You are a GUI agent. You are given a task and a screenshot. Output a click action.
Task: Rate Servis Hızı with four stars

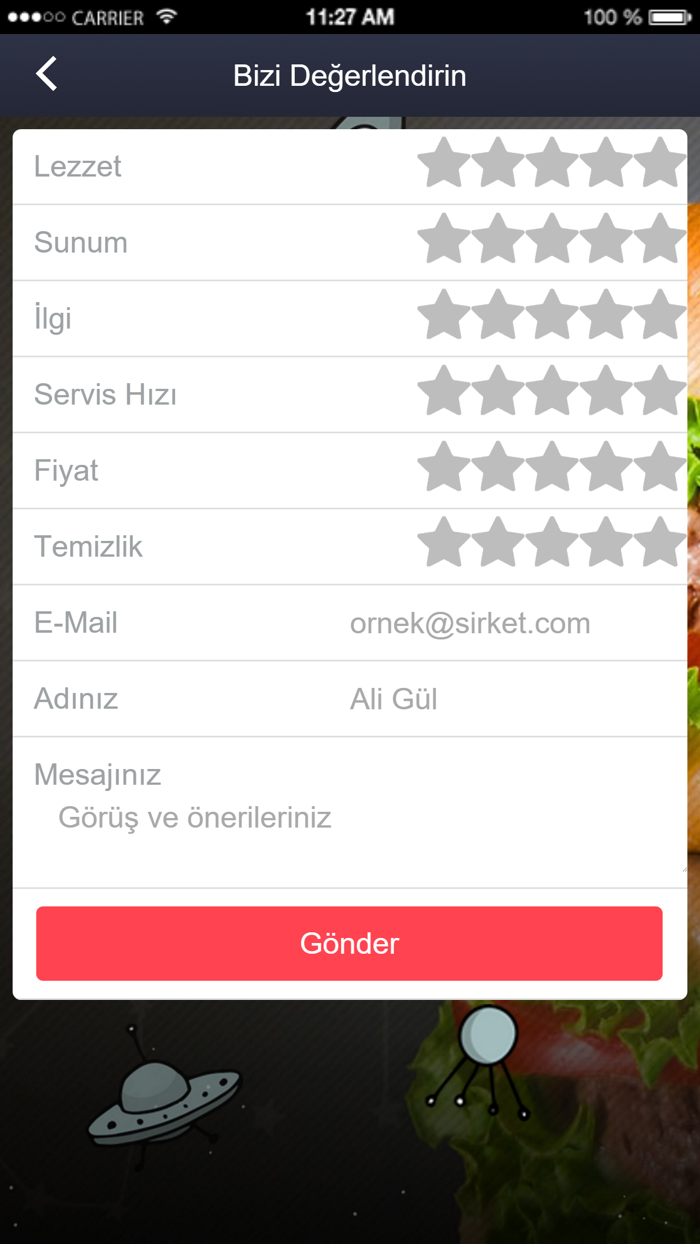606,392
